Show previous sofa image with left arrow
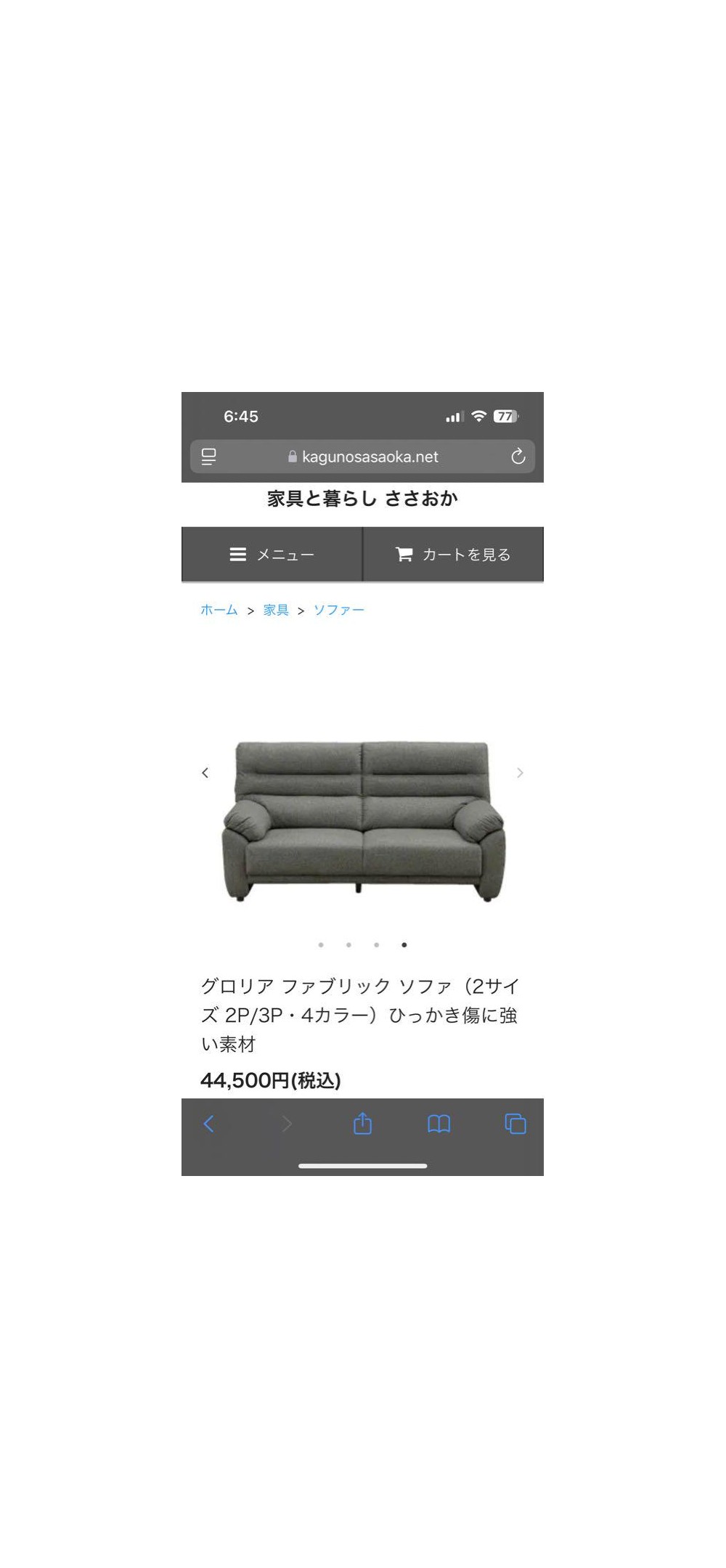This screenshot has height=1568, width=726. coord(205,772)
